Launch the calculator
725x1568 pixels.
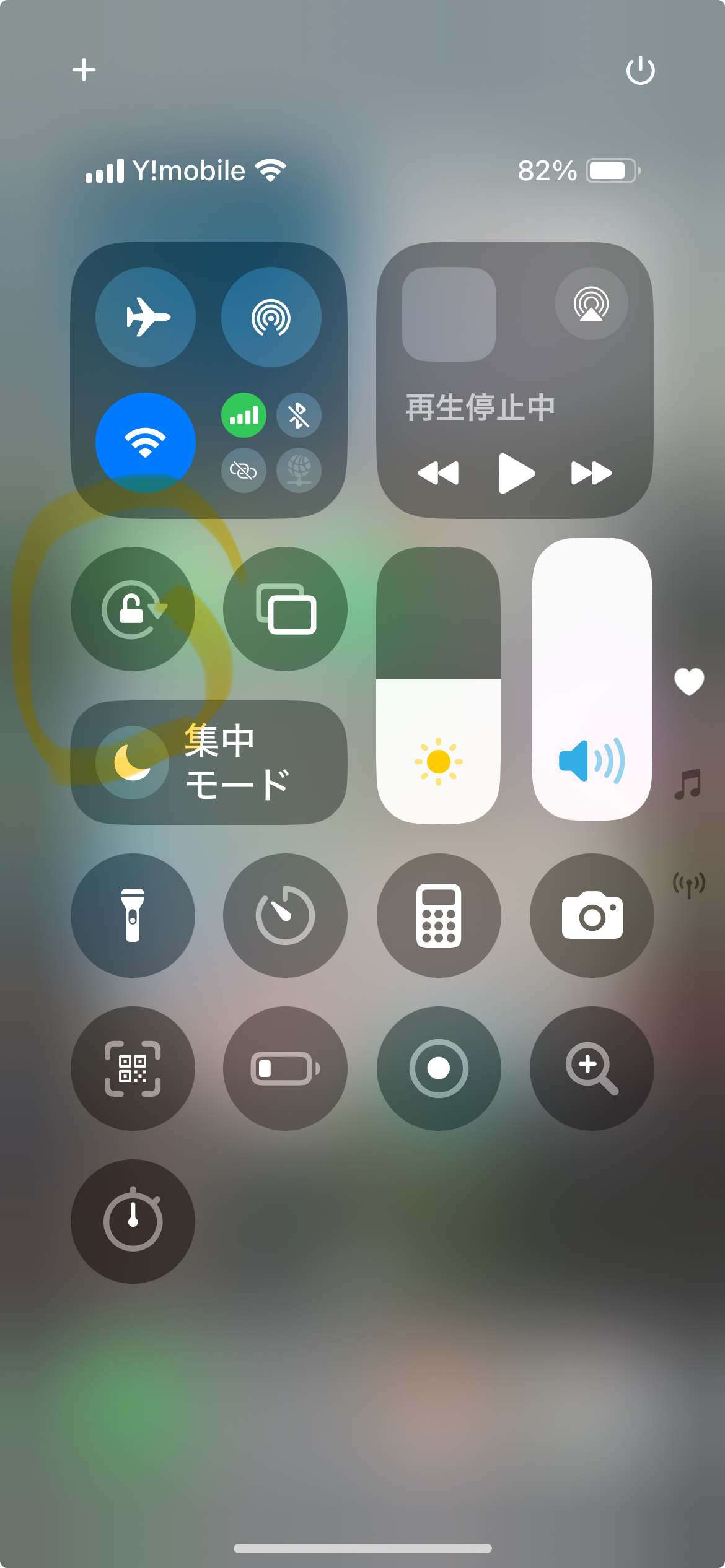(x=439, y=915)
